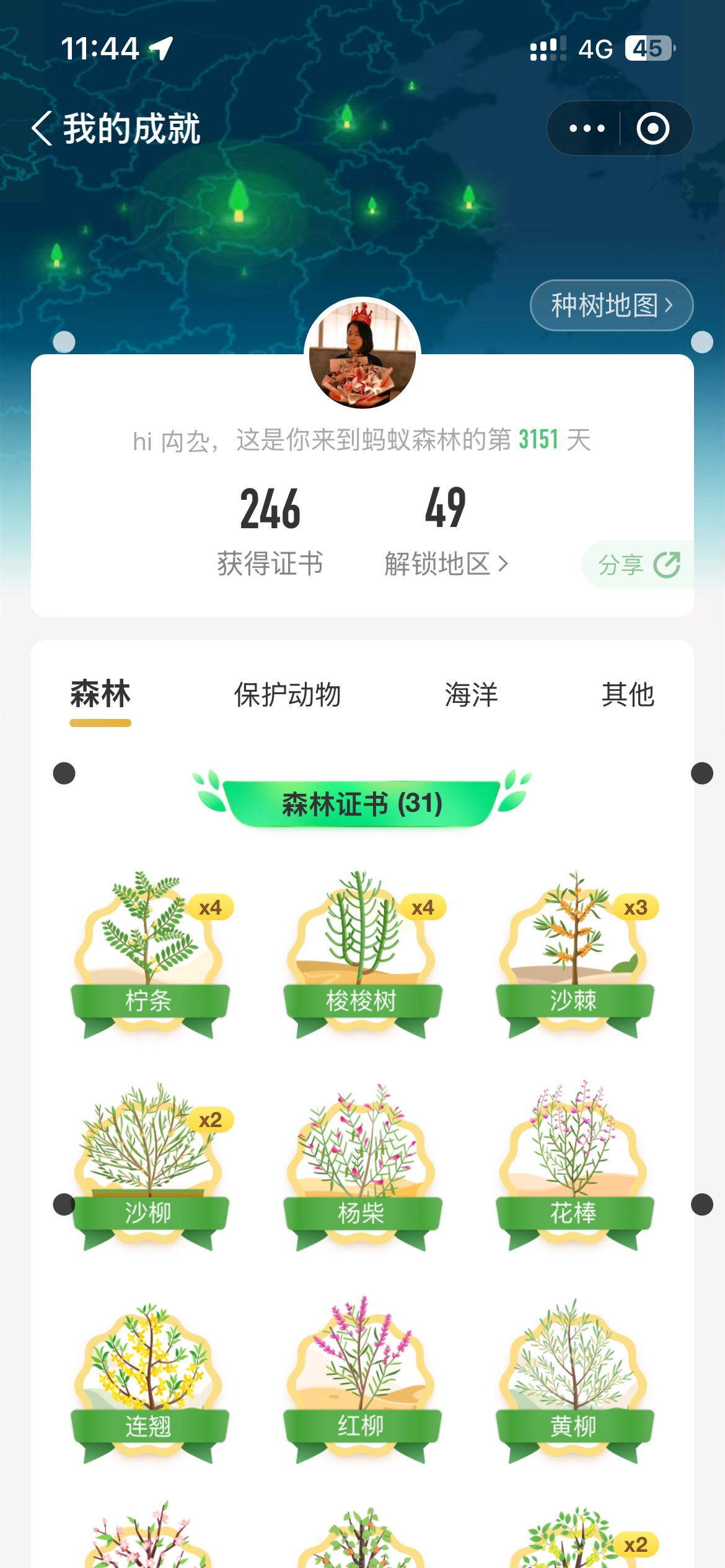Tap the profile avatar photo
Viewport: 725px width, 1568px height.
(x=362, y=355)
